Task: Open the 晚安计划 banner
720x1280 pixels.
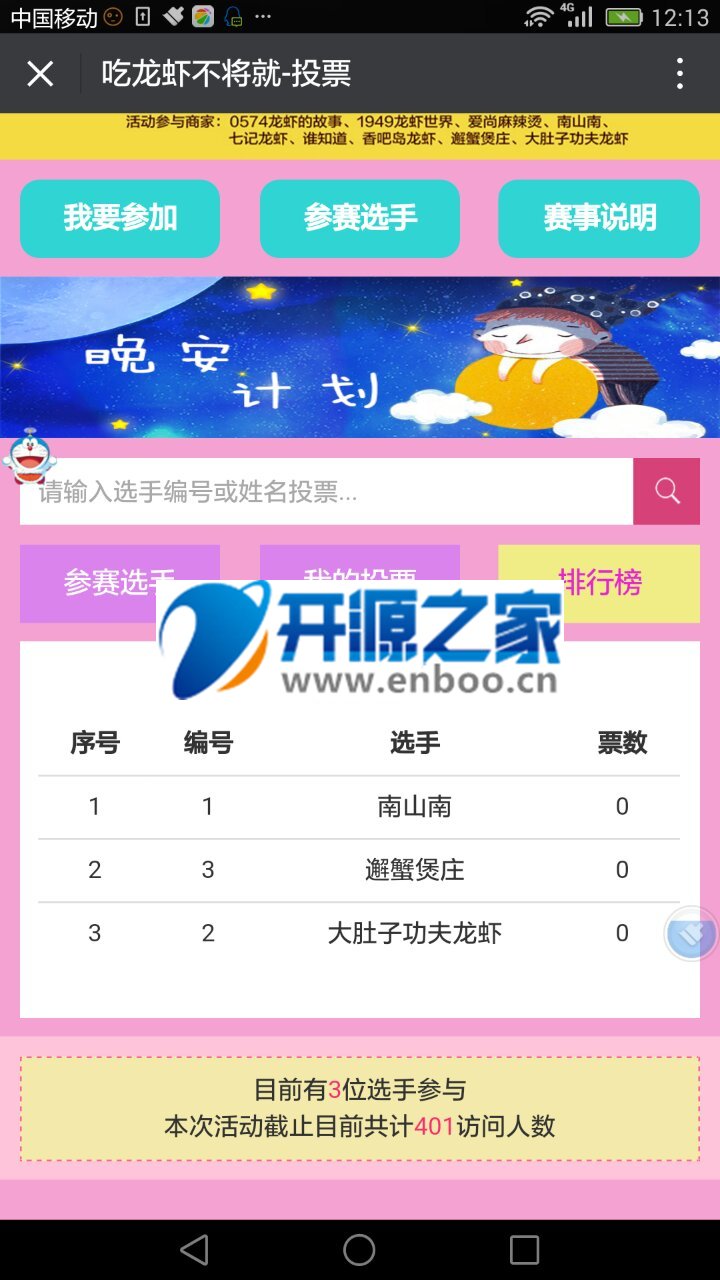Action: click(360, 357)
